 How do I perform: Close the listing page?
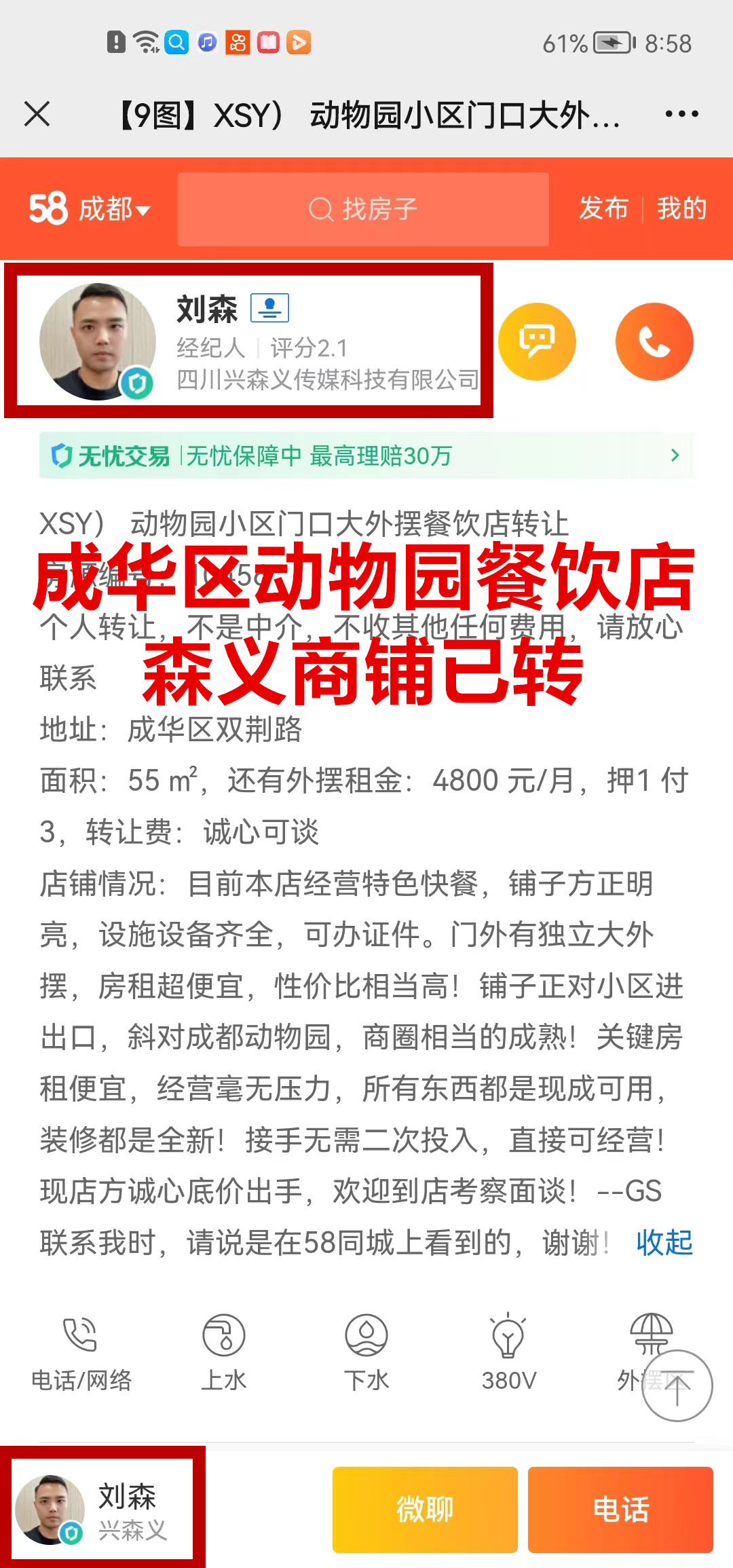pos(37,114)
